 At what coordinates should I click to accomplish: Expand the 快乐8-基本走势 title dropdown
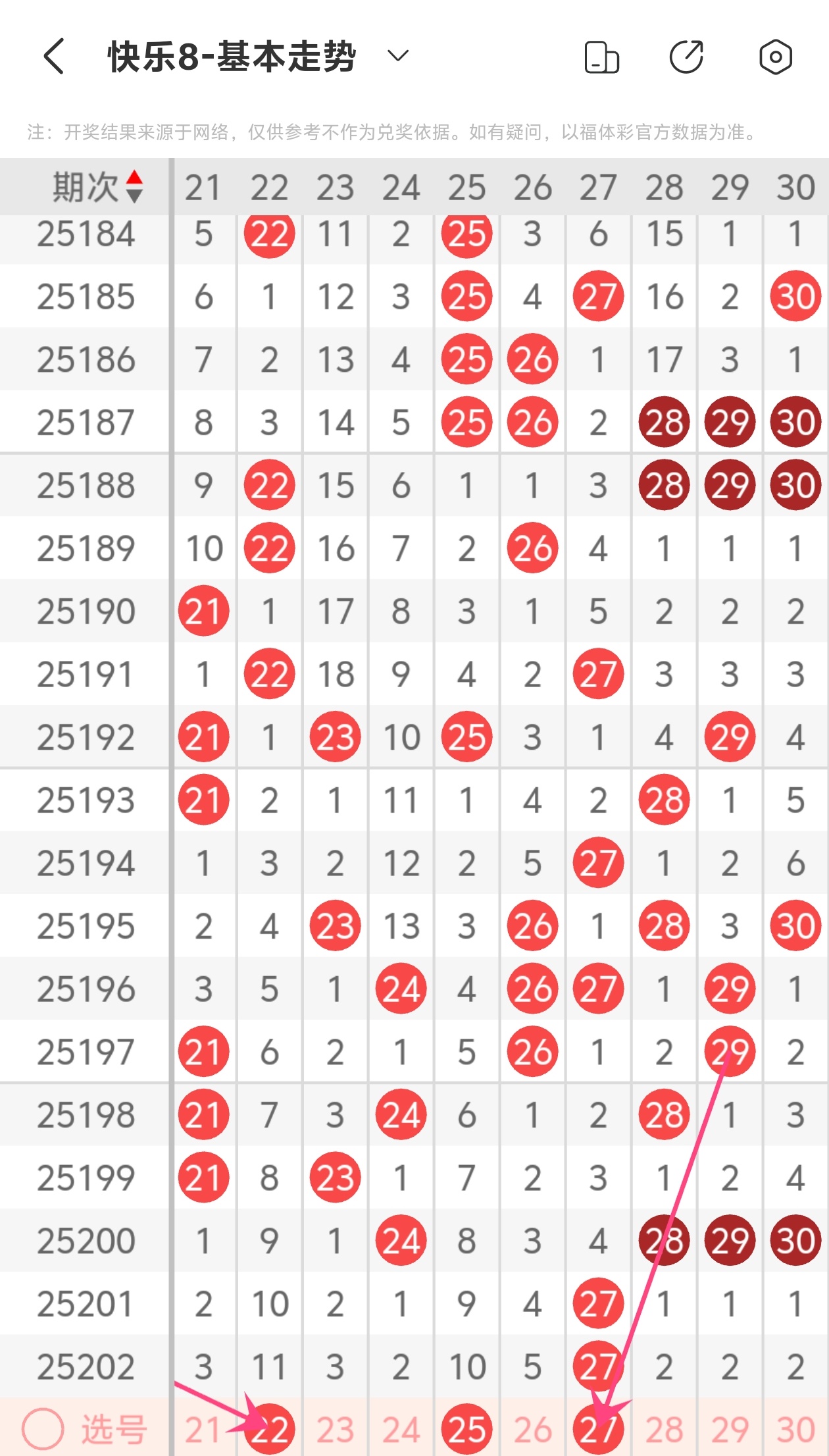(x=398, y=56)
